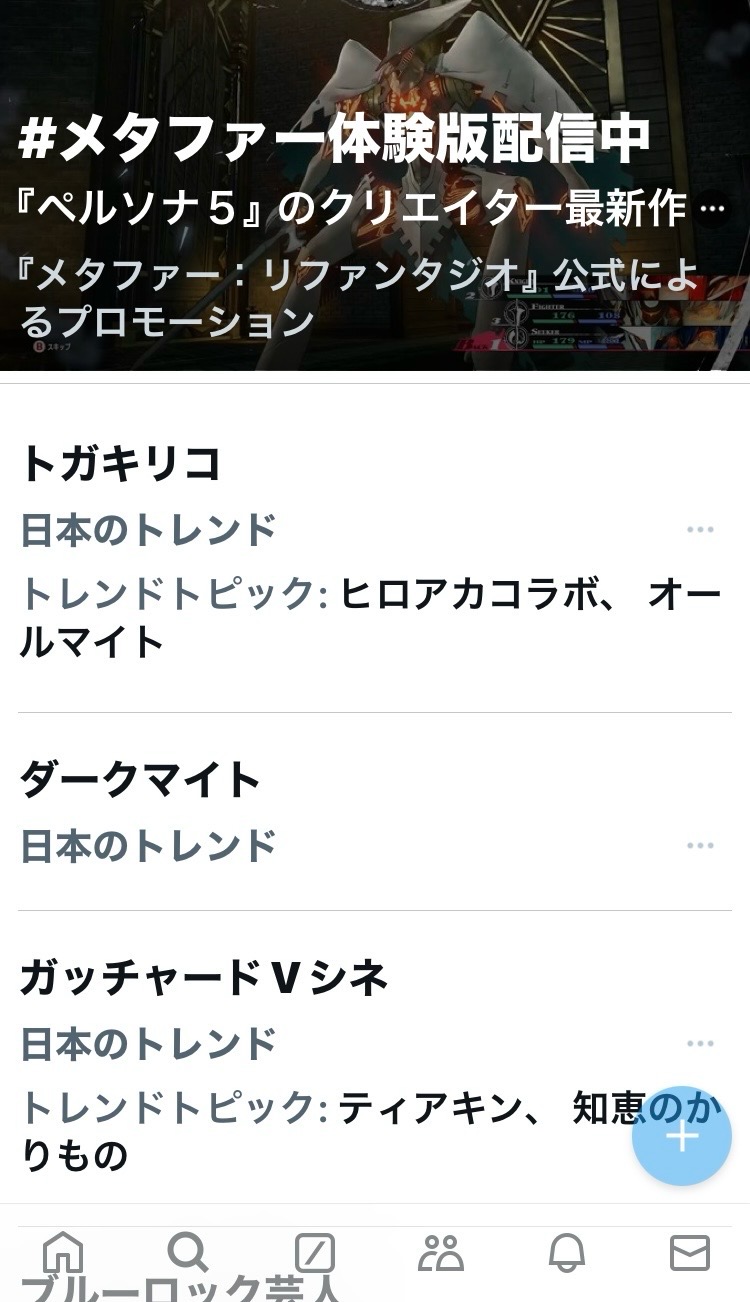This screenshot has height=1302, width=750.
Task: Open more options for トガキリコ trend
Action: (700, 530)
